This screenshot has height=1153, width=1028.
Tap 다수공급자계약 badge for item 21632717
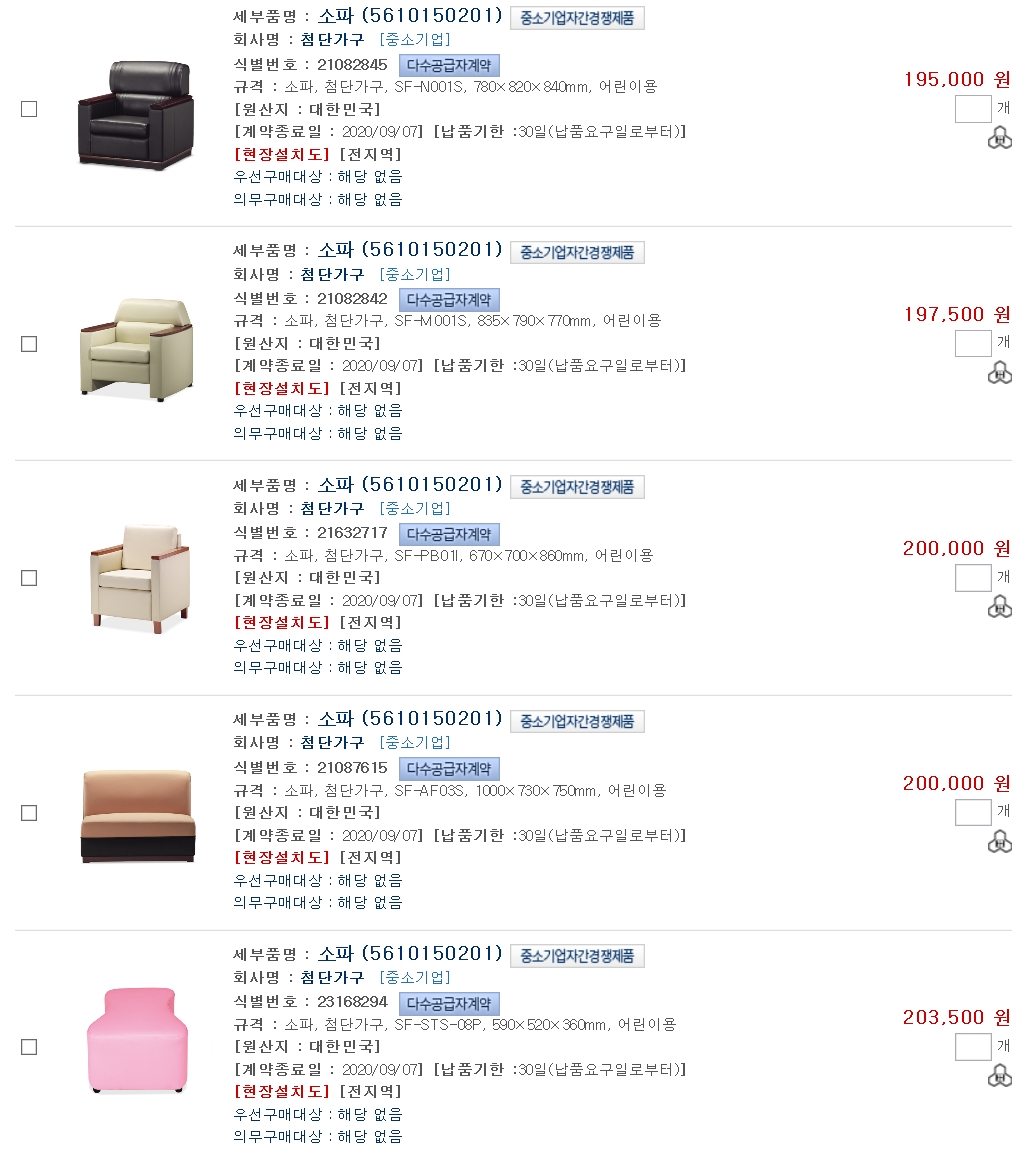point(449,534)
